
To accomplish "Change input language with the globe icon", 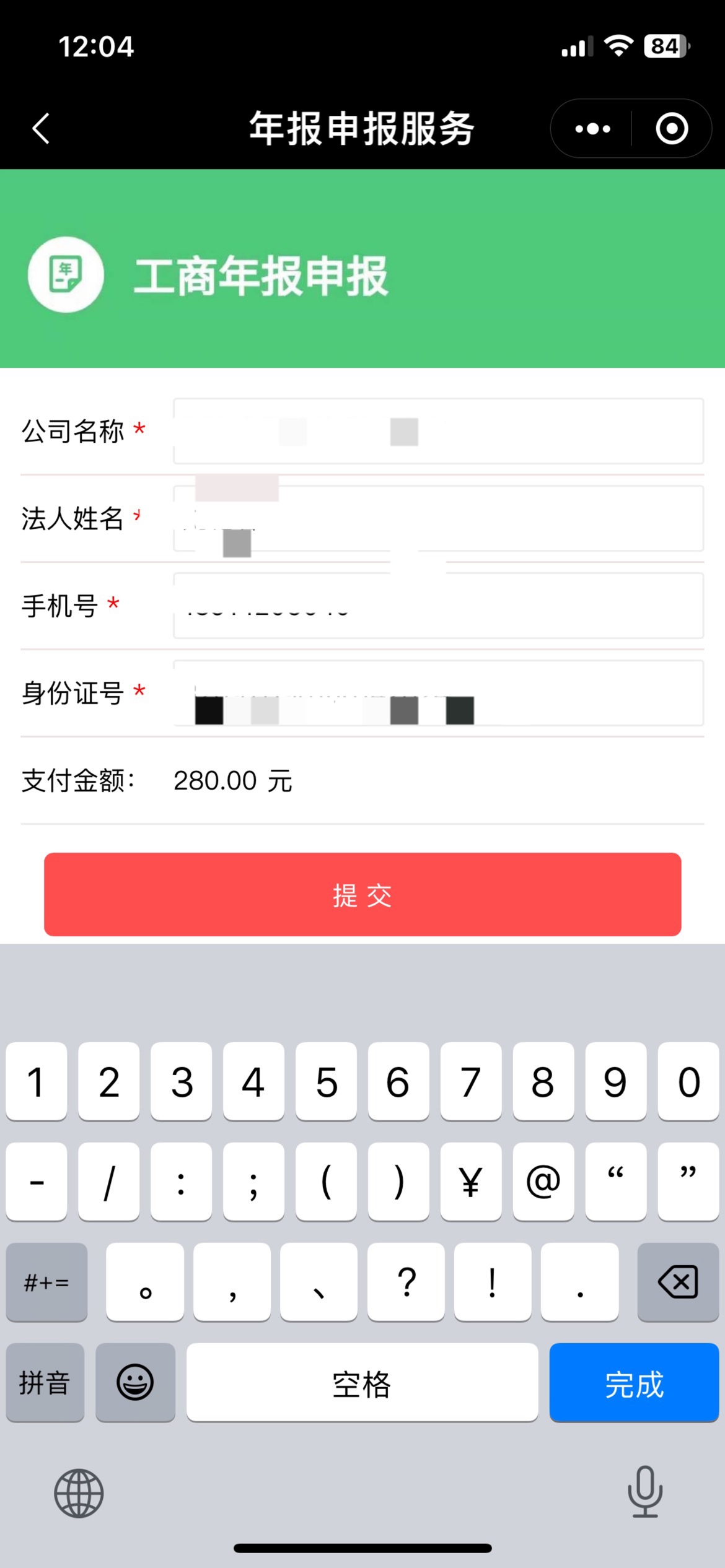I will point(79,1493).
